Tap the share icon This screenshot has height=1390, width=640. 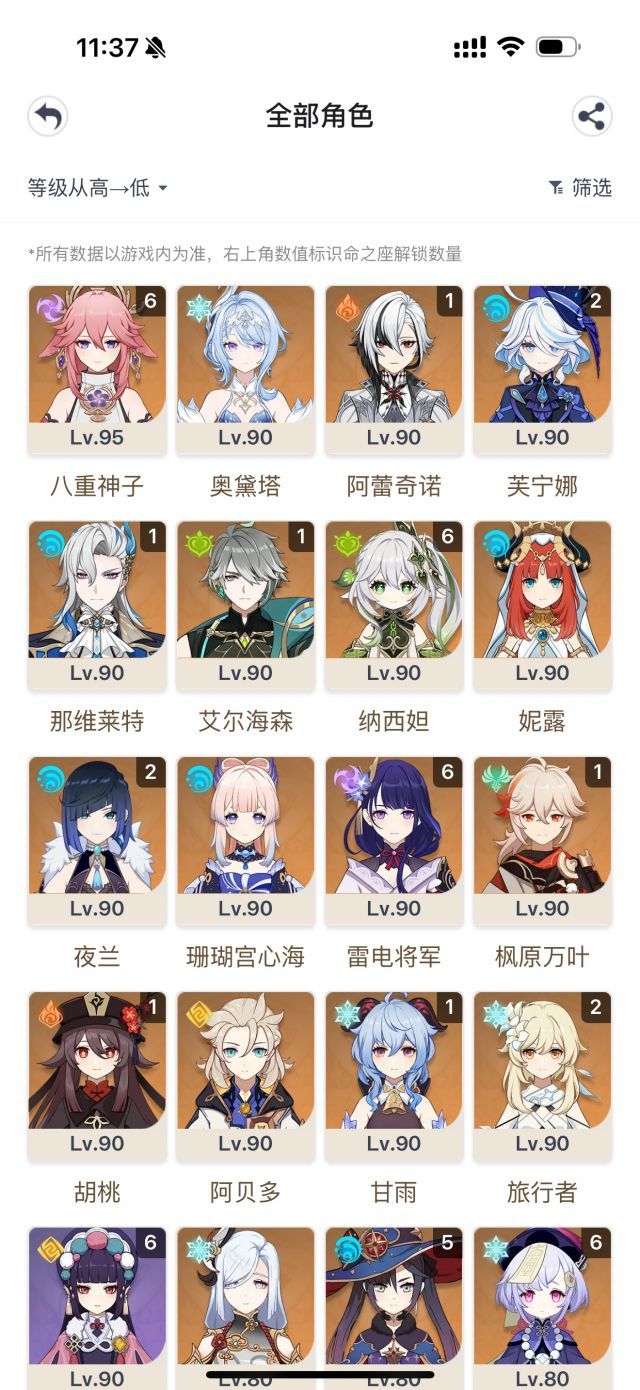592,116
